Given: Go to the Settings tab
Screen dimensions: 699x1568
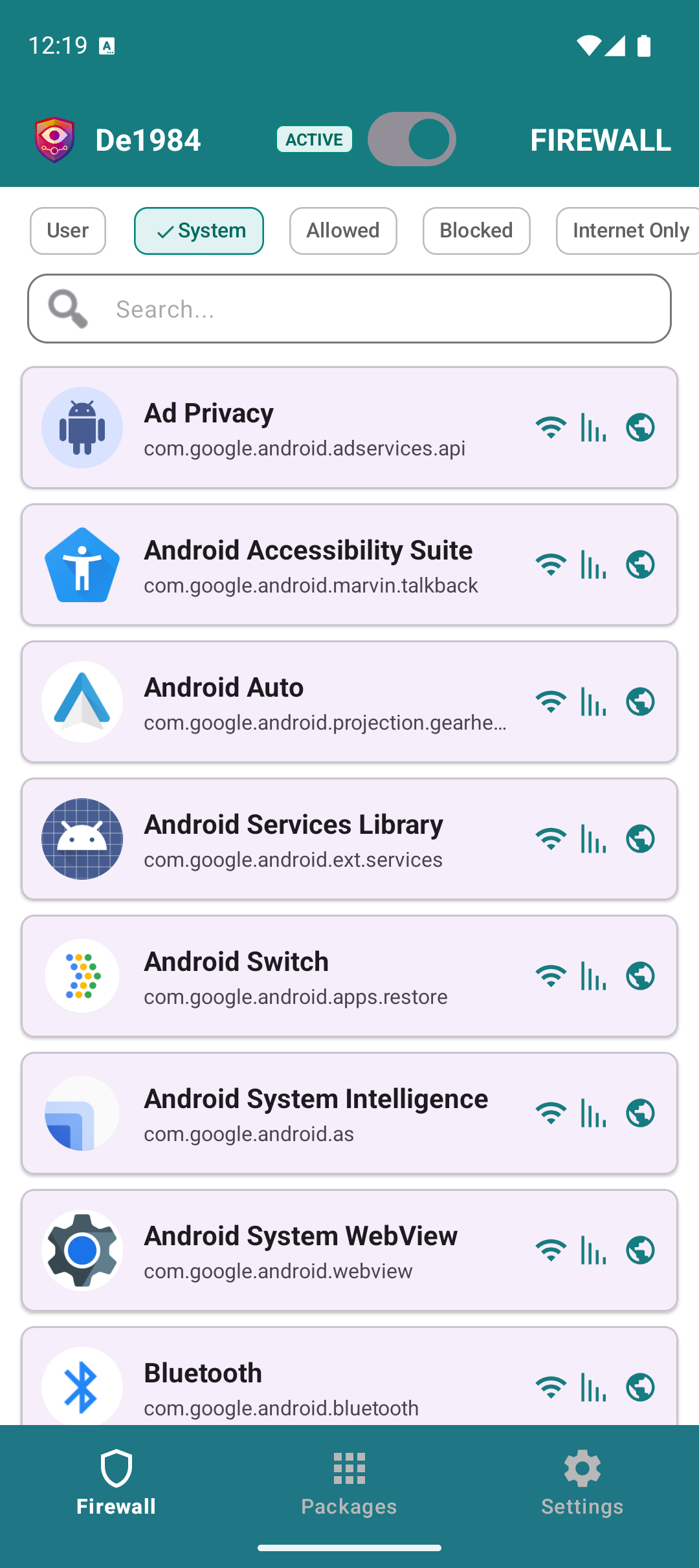Looking at the screenshot, I should [582, 1483].
